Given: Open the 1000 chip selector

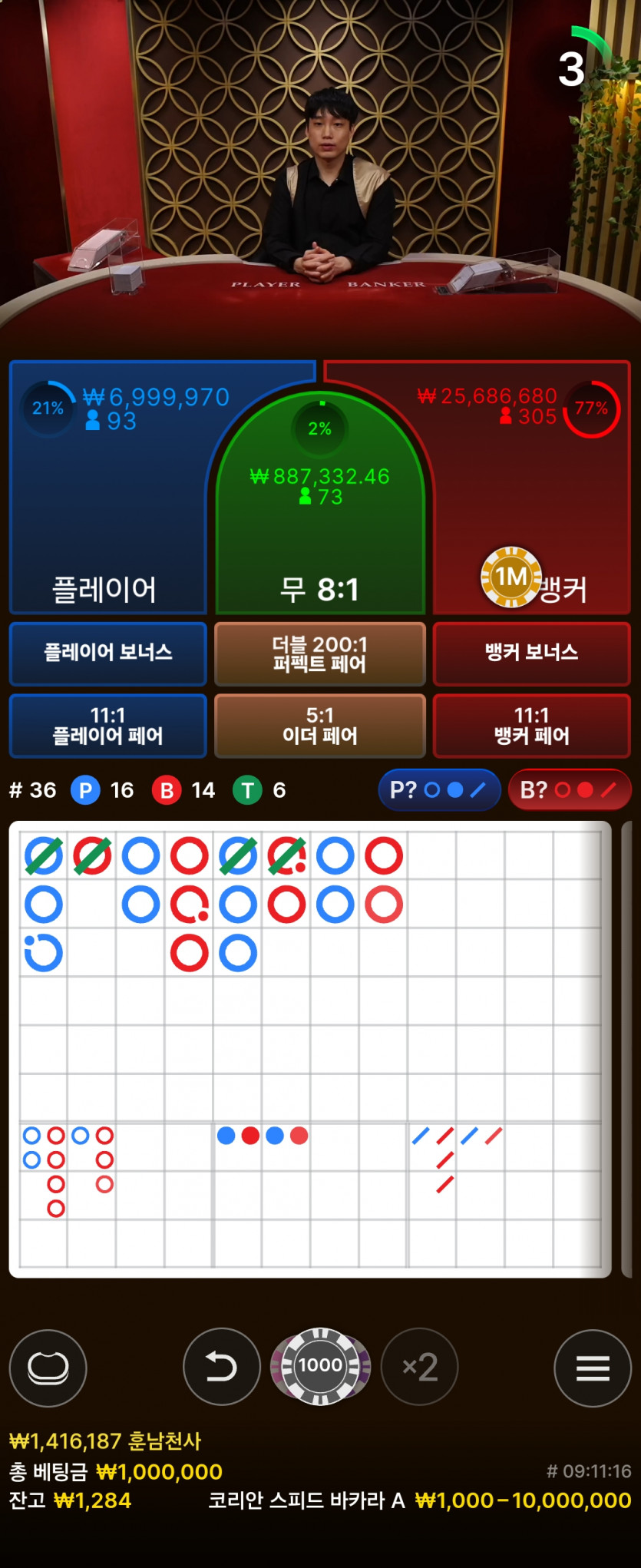Looking at the screenshot, I should coord(320,1366).
